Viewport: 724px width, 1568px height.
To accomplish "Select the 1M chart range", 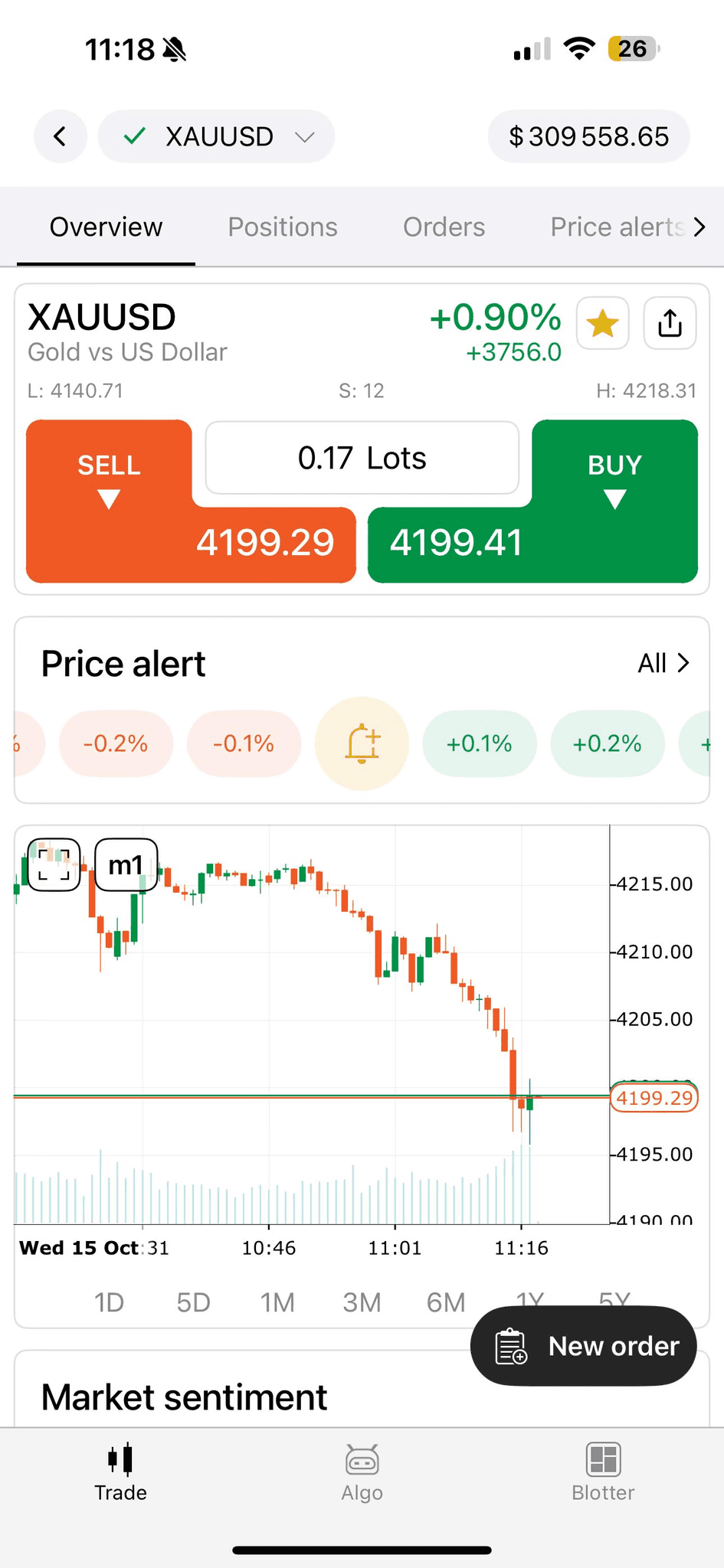I will pos(277,1302).
